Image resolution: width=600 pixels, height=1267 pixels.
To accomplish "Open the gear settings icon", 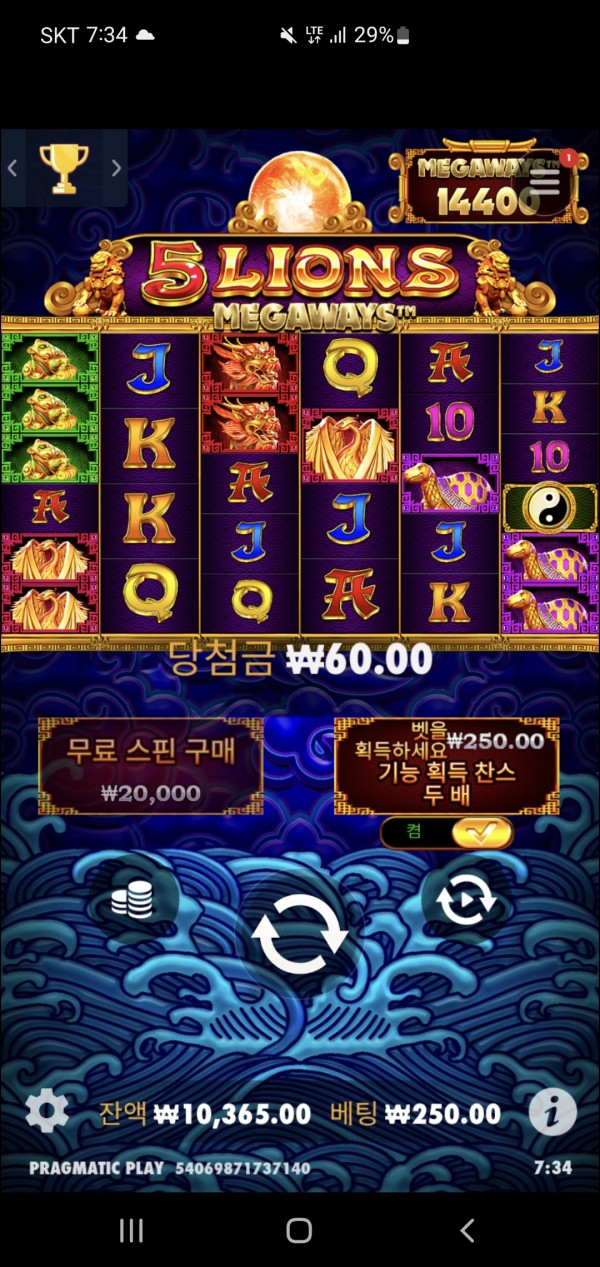I will click(46, 1112).
